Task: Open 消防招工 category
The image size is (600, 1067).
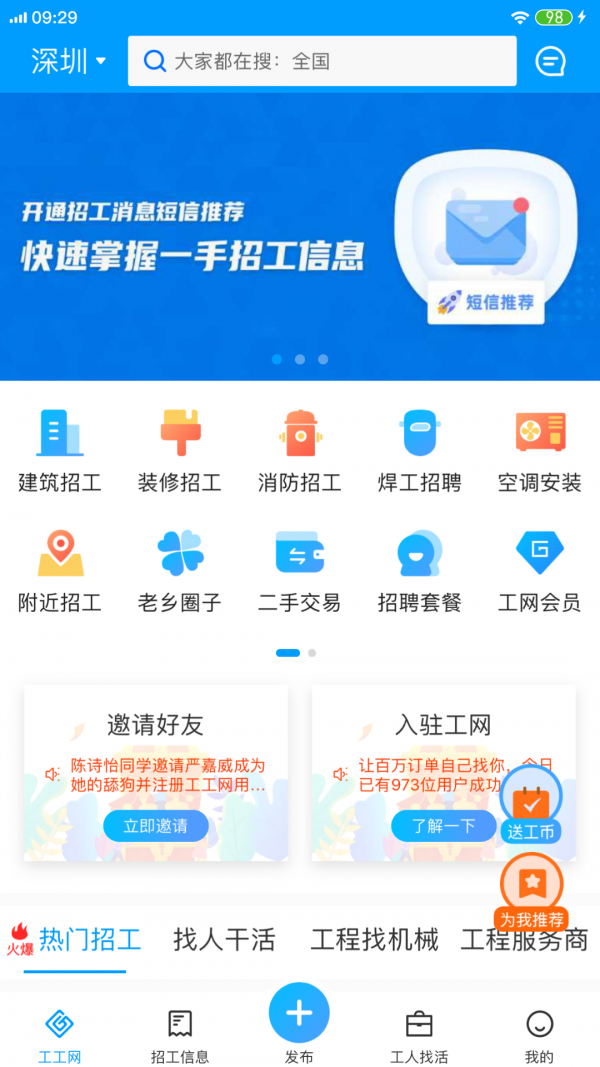Action: (x=300, y=450)
